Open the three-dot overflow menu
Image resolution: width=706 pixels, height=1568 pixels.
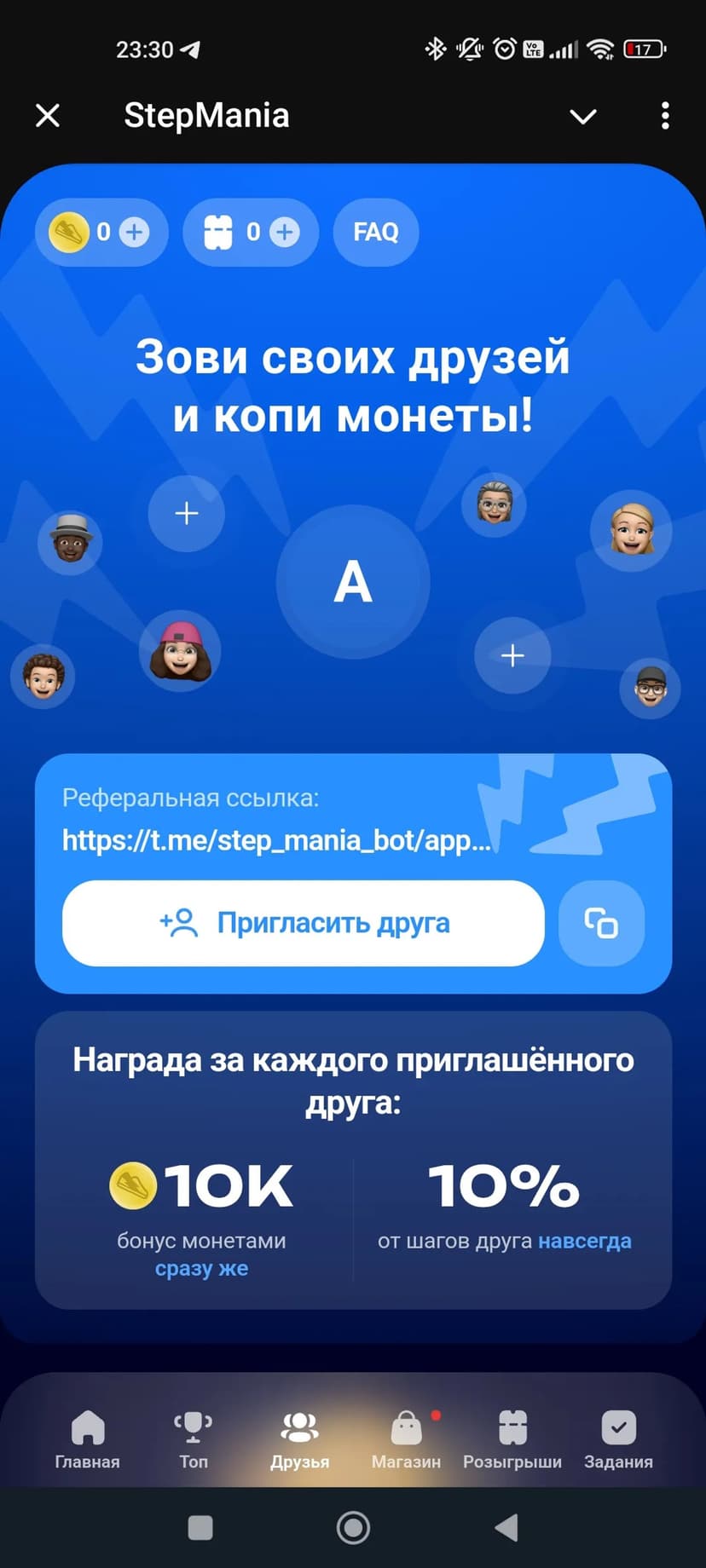click(x=665, y=116)
